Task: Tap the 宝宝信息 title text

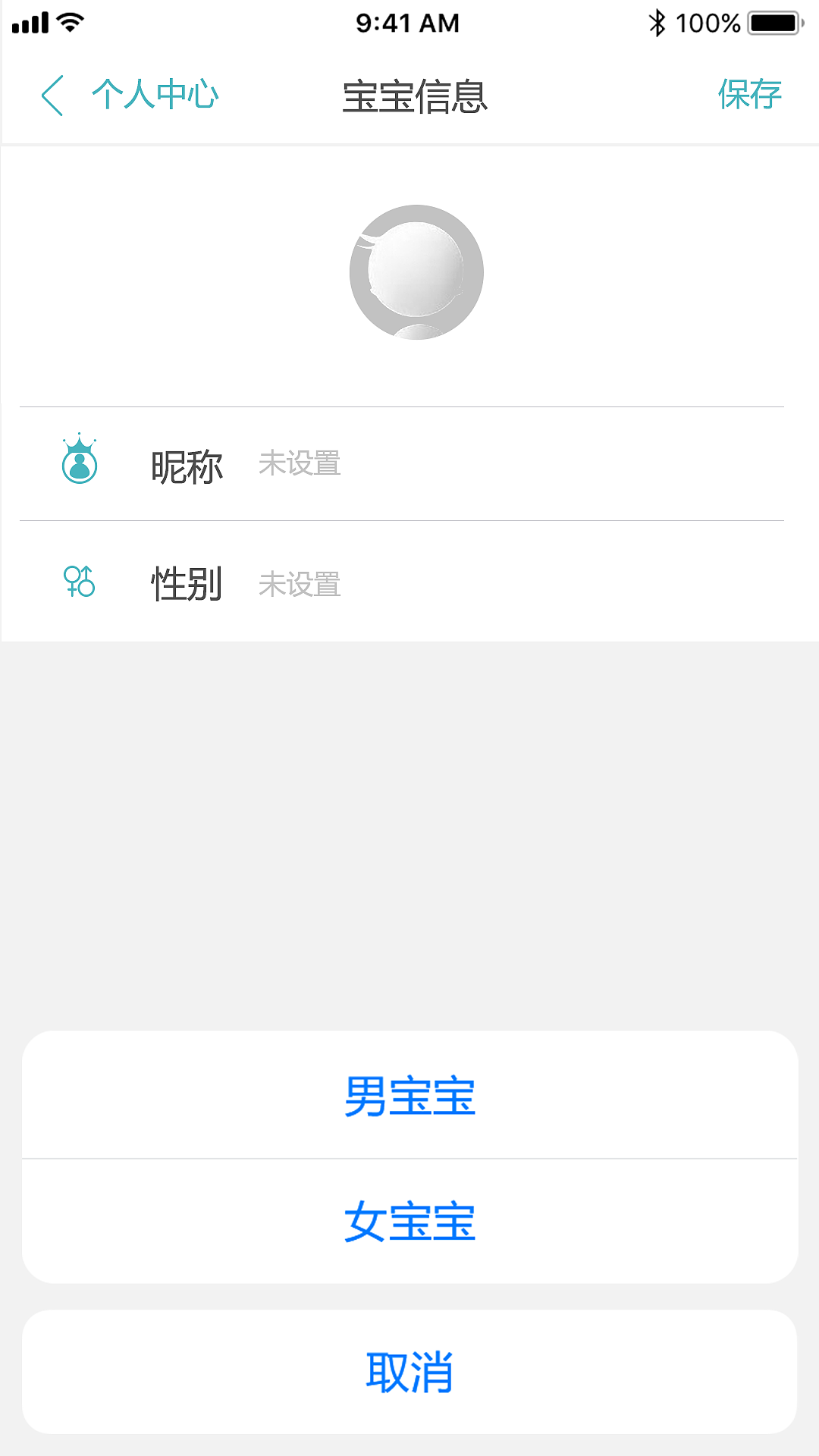Action: point(415,97)
